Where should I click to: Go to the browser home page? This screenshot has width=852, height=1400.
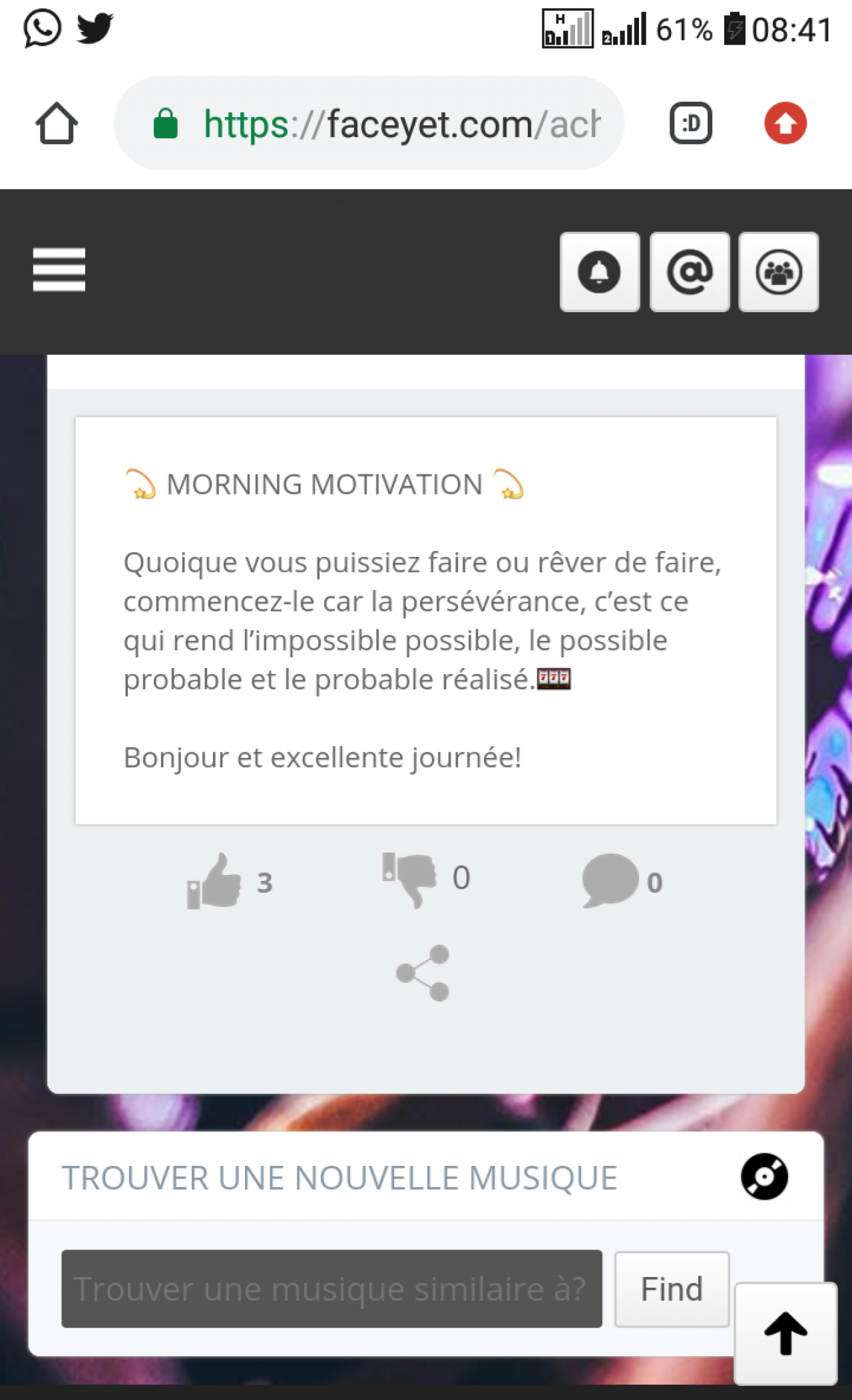pyautogui.click(x=57, y=124)
